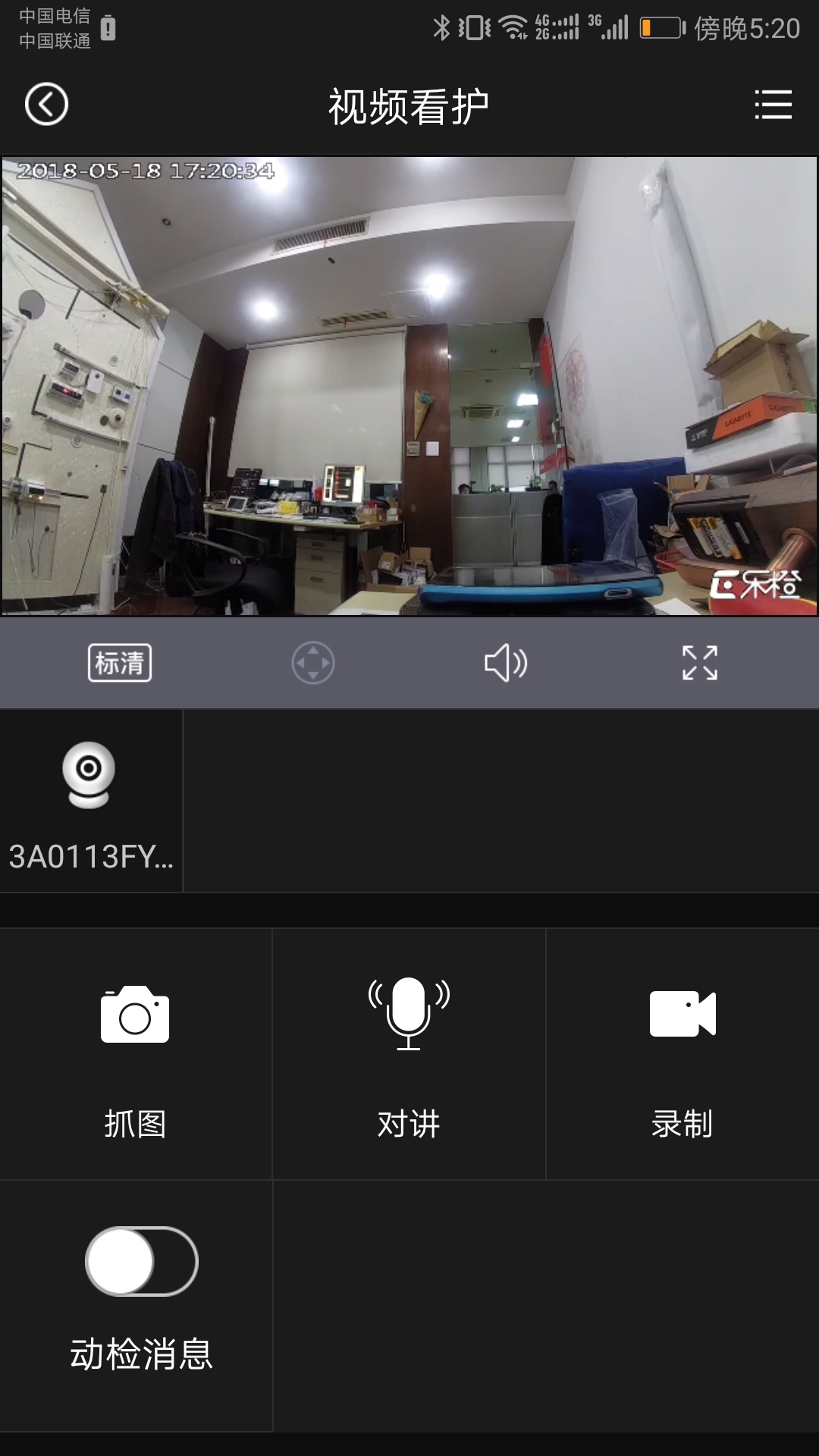Select camera 3A0113FY...
The height and width of the screenshot is (1456, 819).
[x=90, y=801]
